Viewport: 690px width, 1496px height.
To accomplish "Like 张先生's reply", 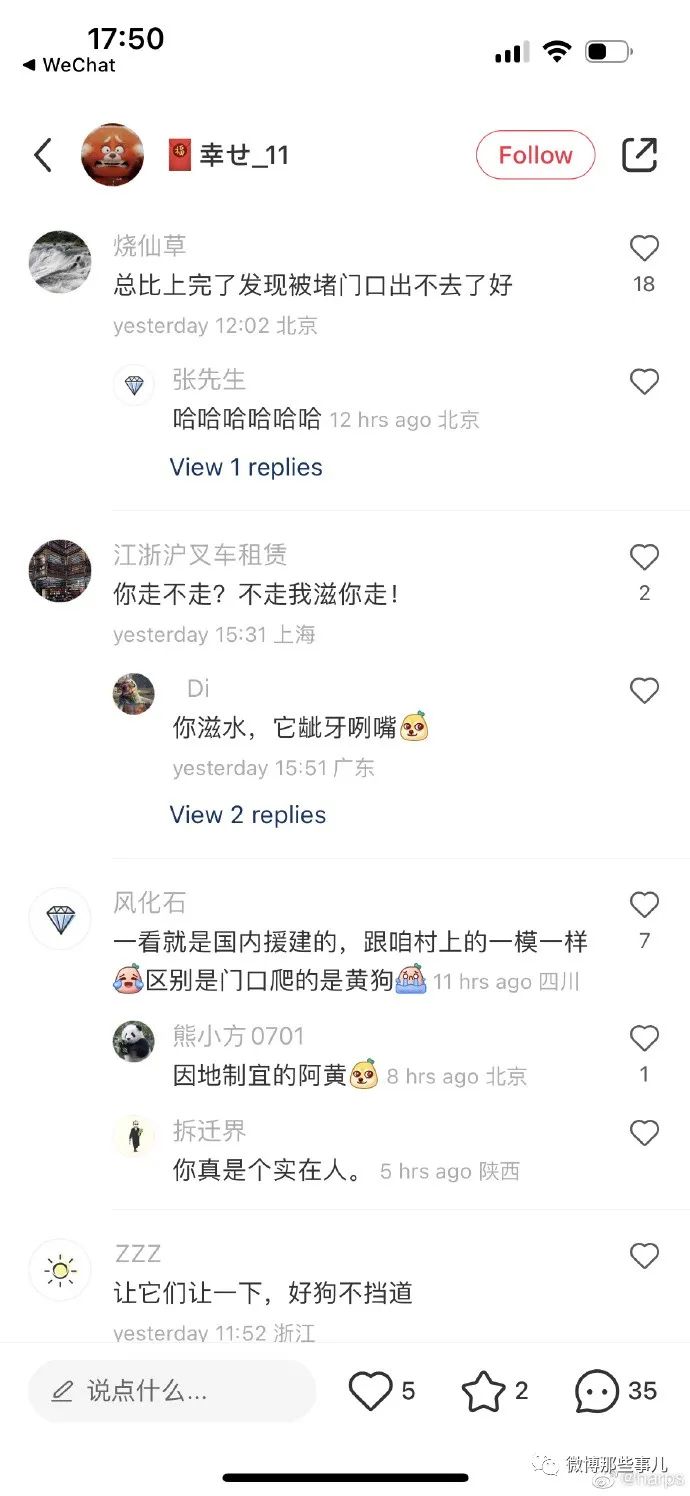I will click(644, 381).
